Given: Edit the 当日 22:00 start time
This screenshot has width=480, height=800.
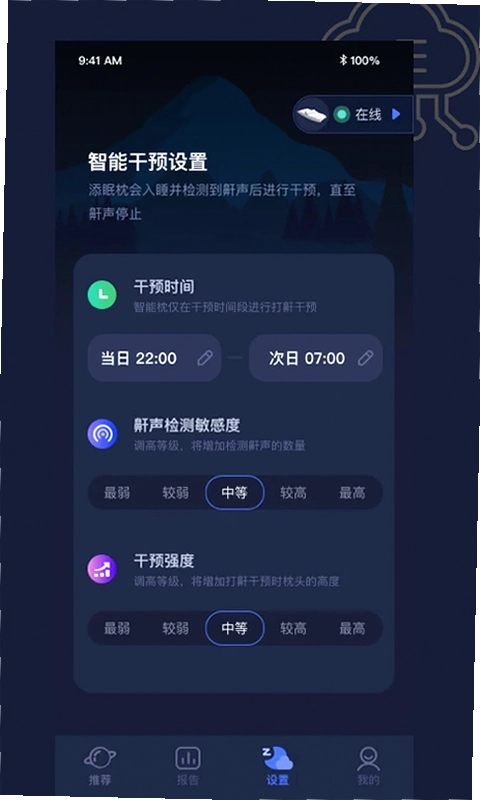Looking at the screenshot, I should pyautogui.click(x=155, y=358).
